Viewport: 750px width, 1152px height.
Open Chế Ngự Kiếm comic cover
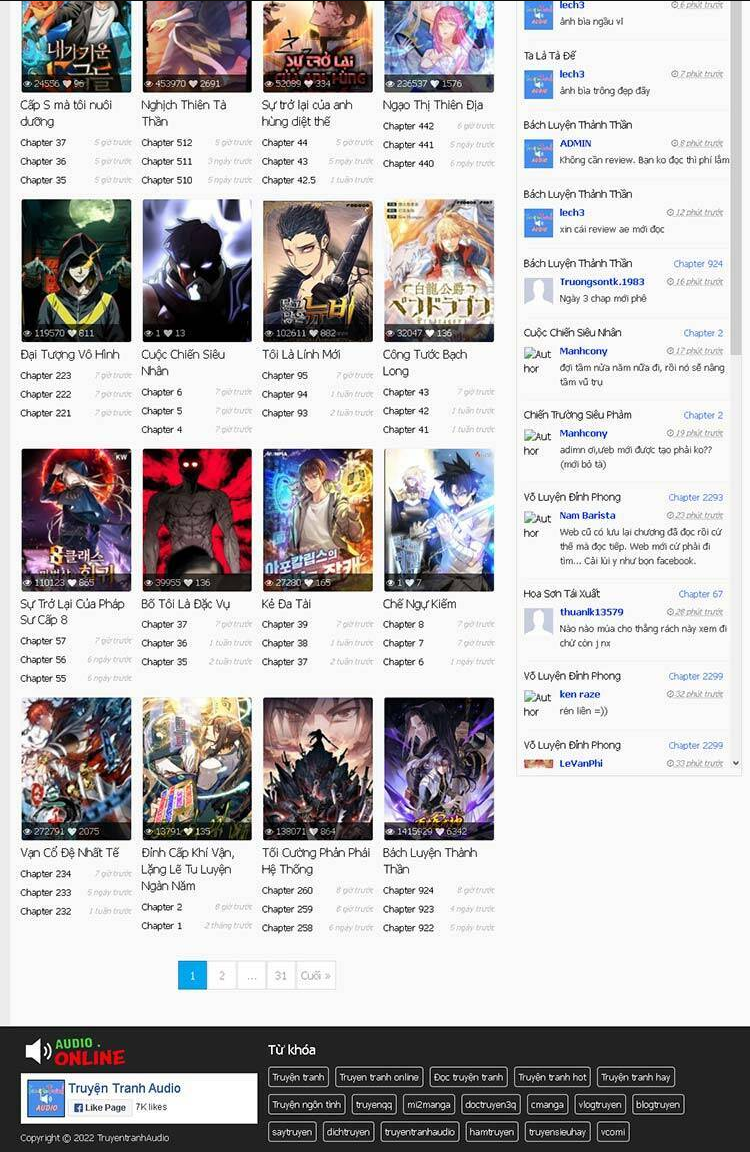(439, 519)
